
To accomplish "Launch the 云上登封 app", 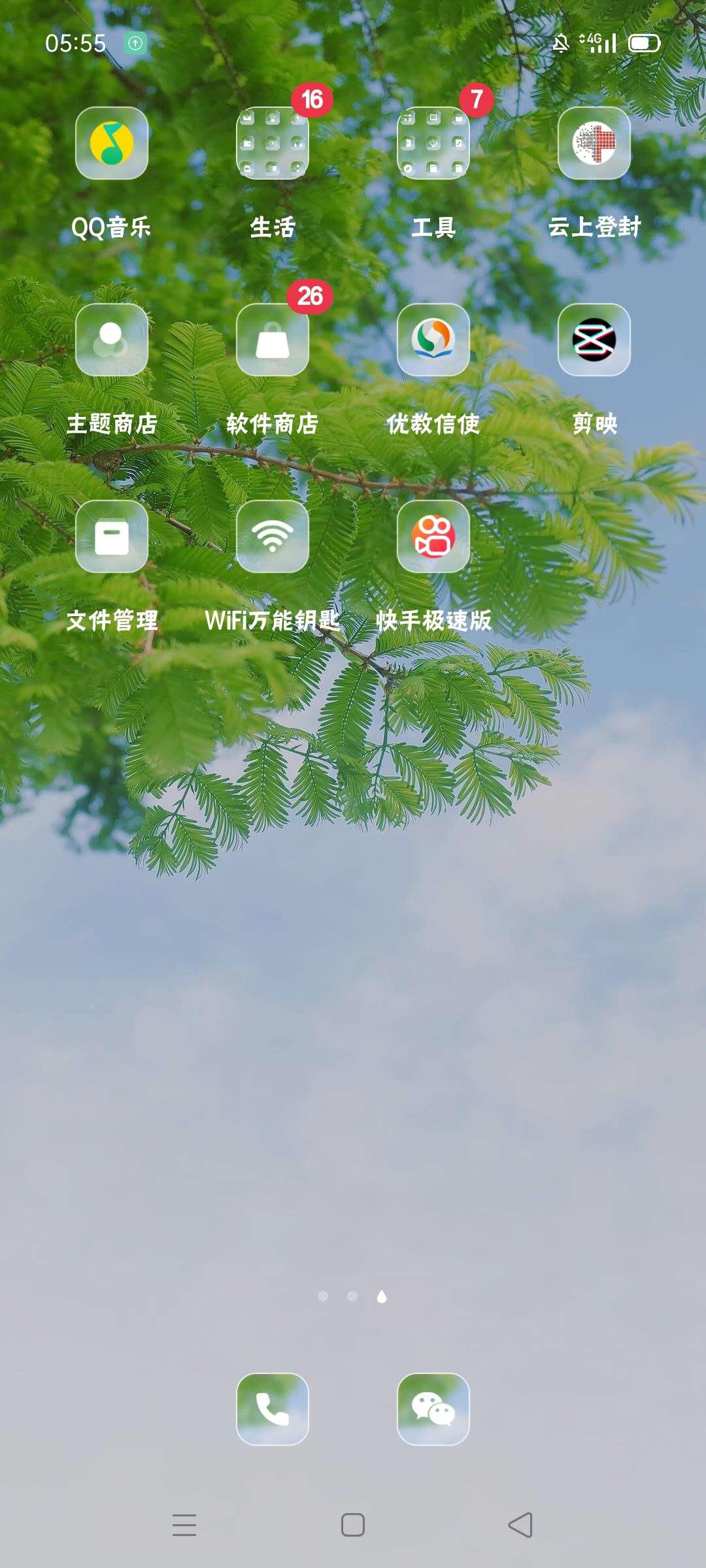I will [x=594, y=143].
